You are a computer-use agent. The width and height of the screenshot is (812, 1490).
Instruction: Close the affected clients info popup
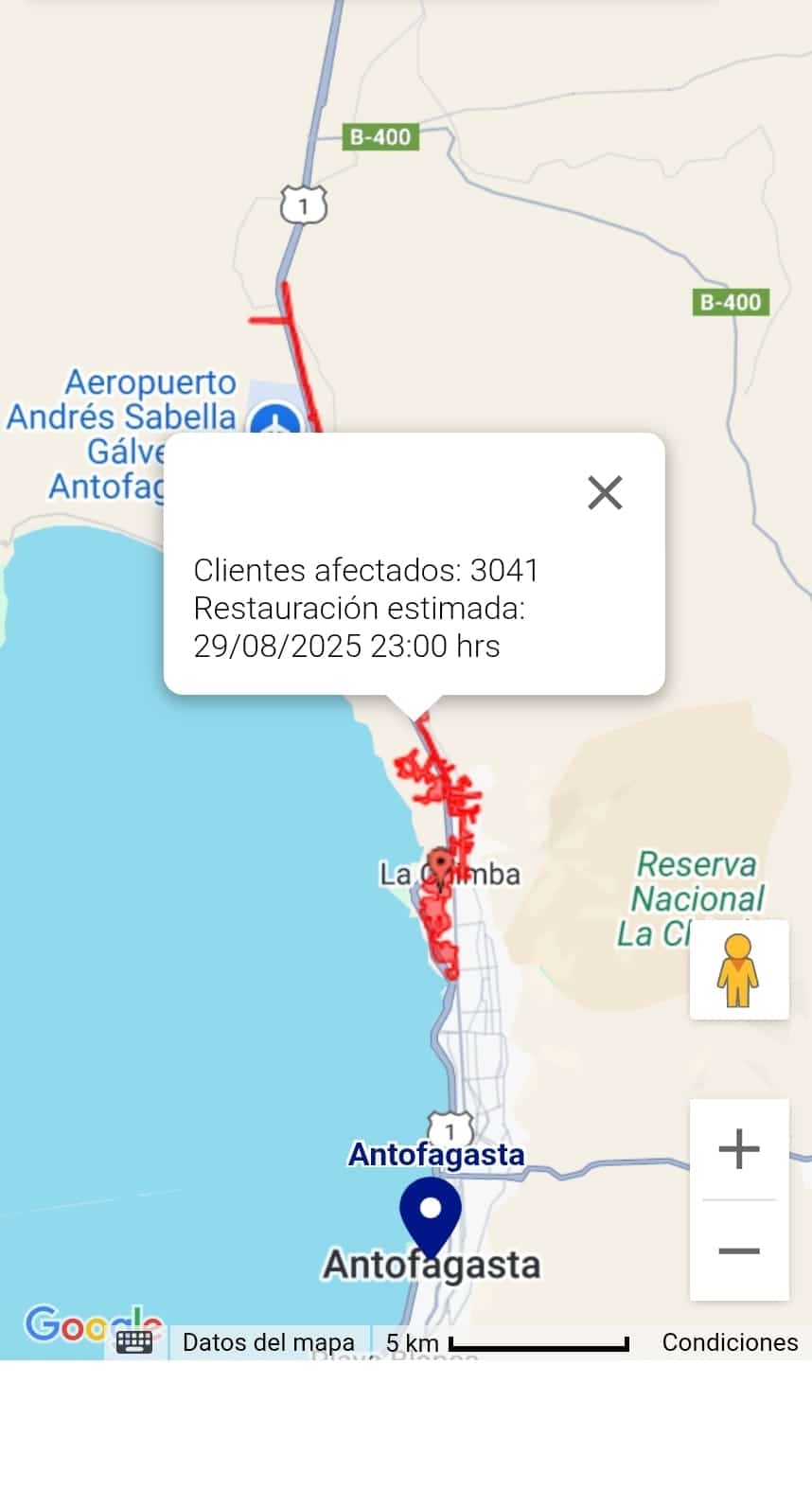(605, 492)
